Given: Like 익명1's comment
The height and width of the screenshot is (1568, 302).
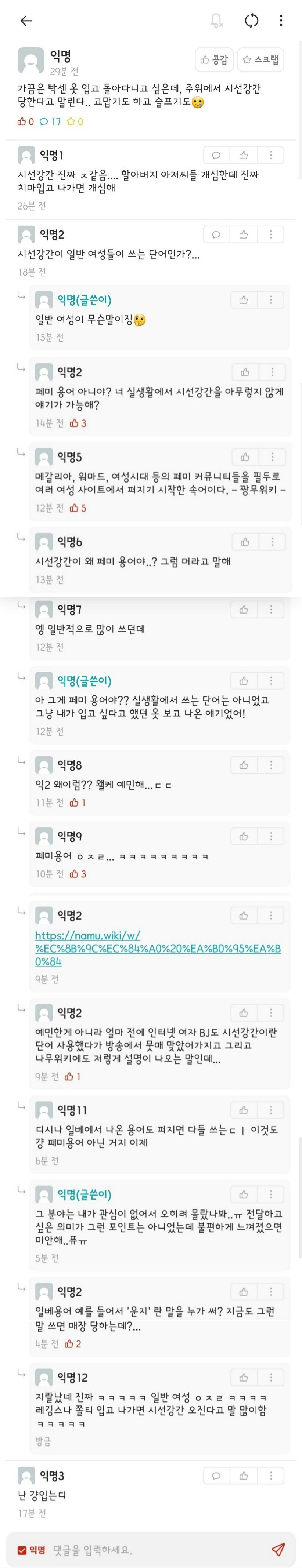Looking at the screenshot, I should tap(244, 155).
